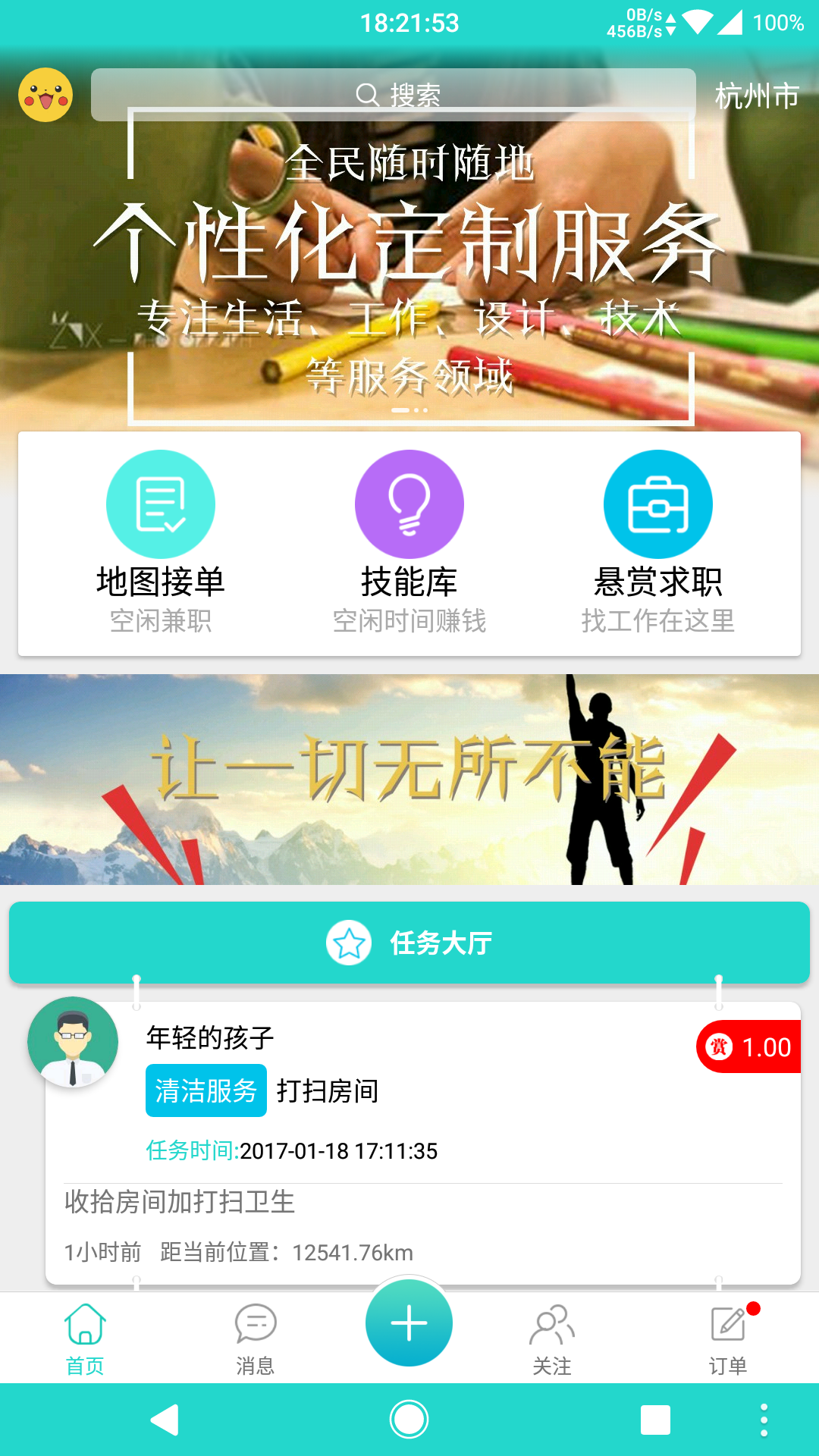Switch to the 订单 tab

728,1339
